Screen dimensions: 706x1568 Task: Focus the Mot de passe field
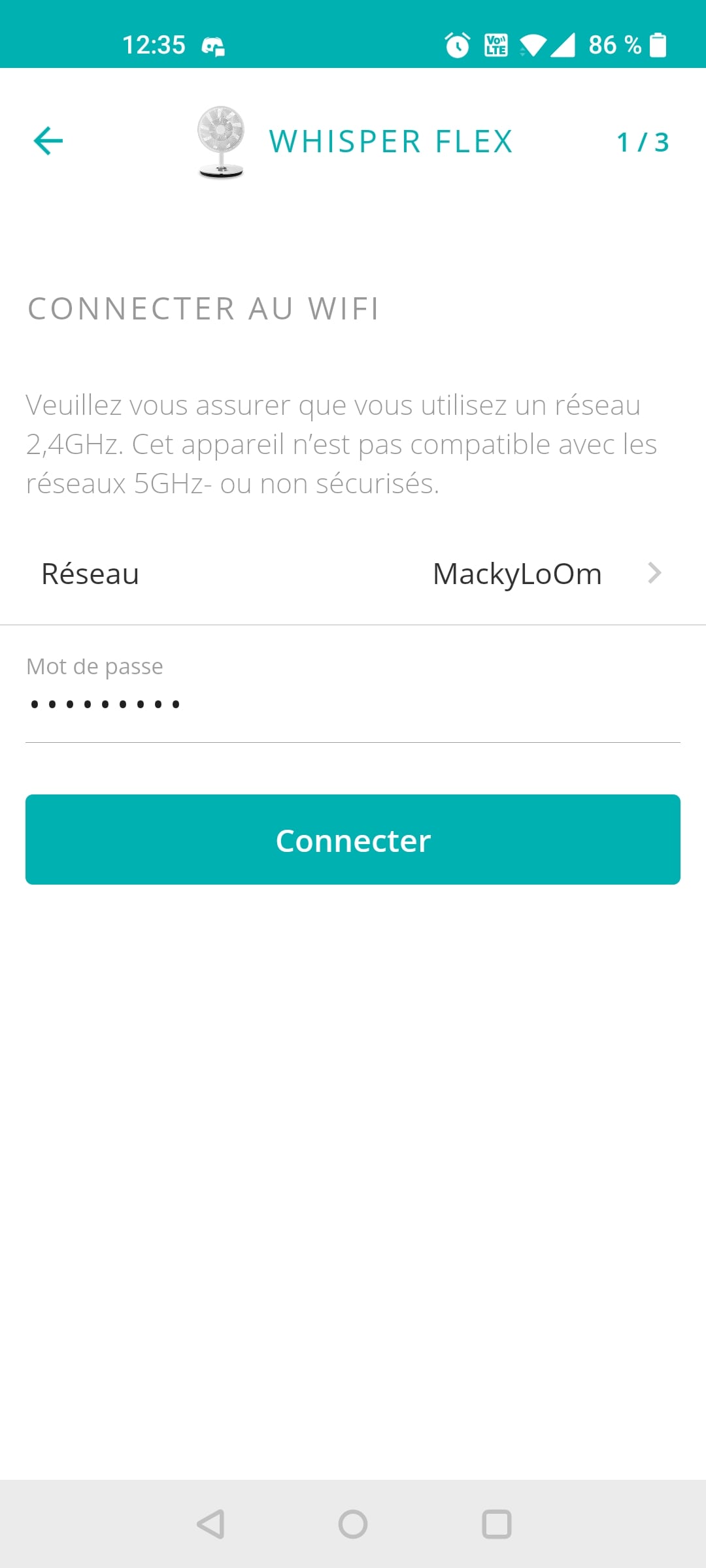(353, 704)
